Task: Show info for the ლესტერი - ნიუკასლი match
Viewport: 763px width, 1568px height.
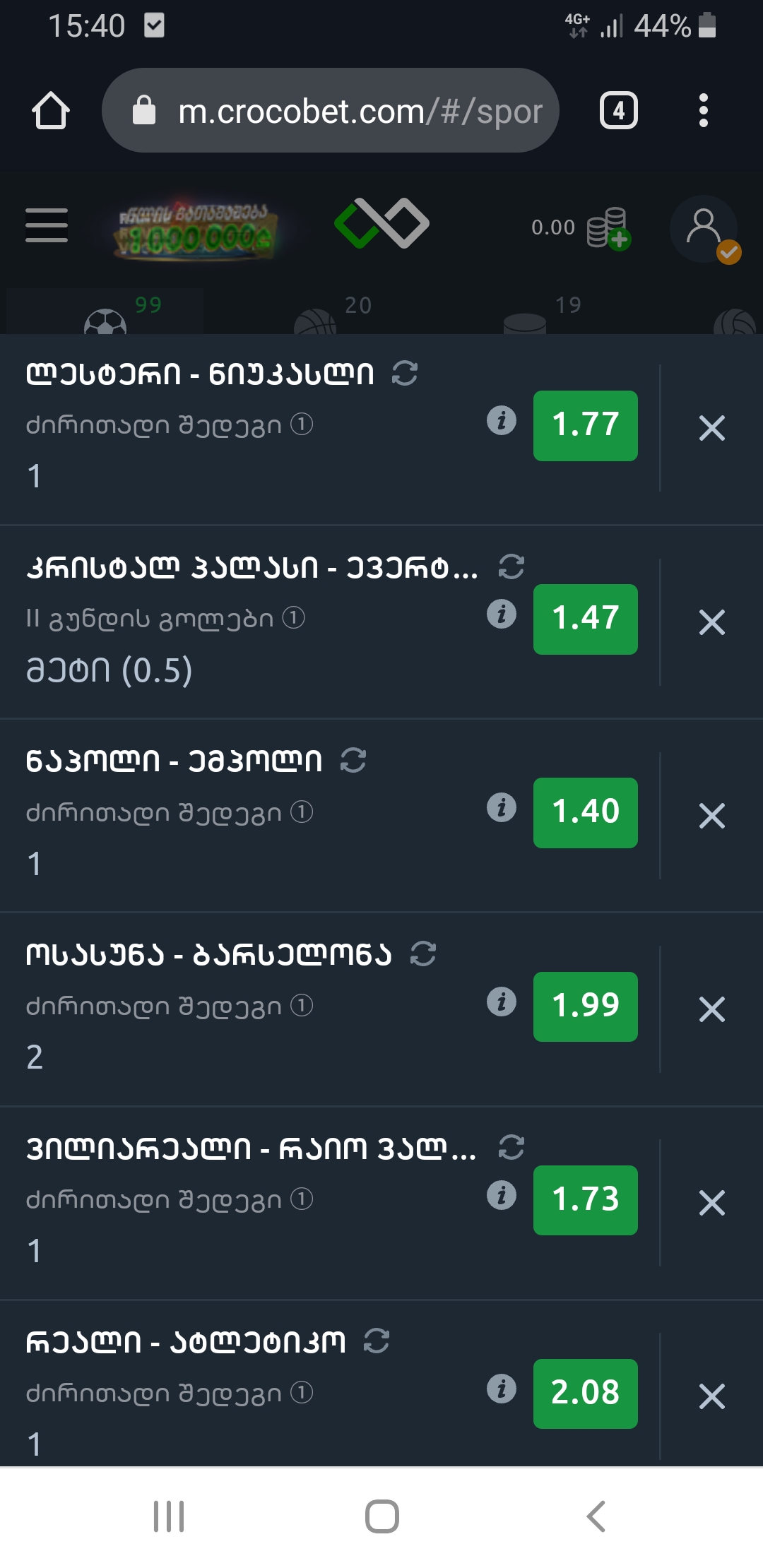Action: pyautogui.click(x=502, y=421)
